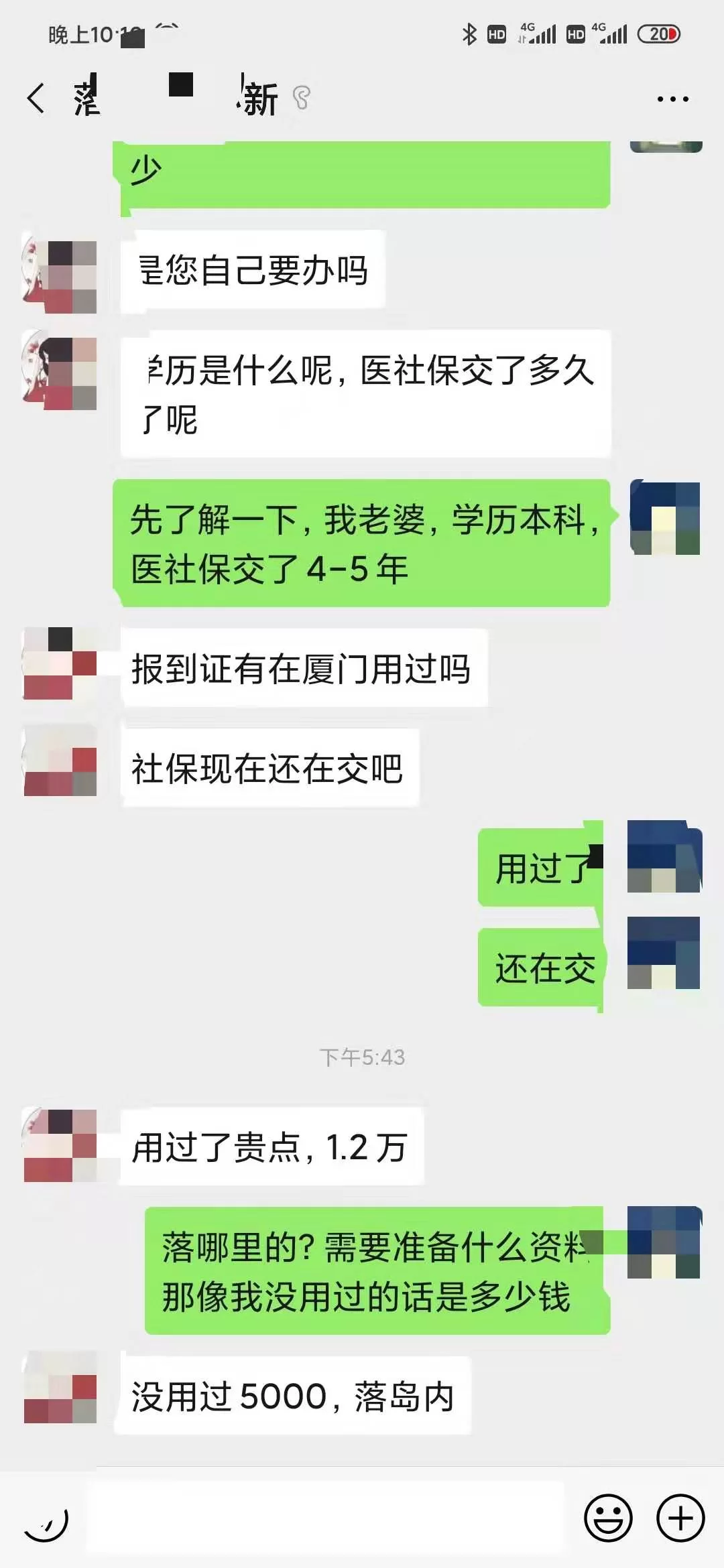
Task: Open contact avatar beside 是您自己要办吗
Action: 60,276
